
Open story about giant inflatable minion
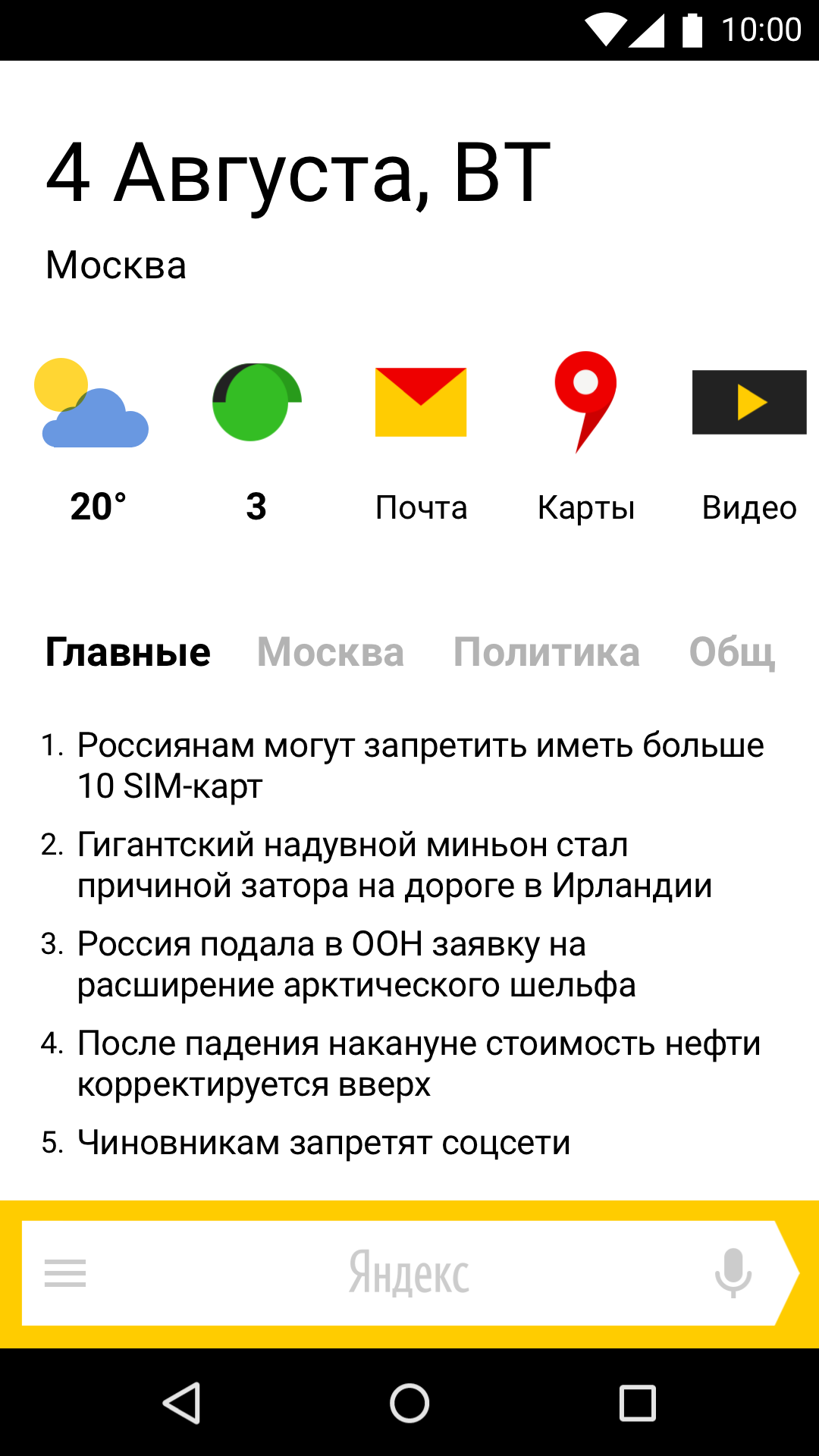pos(394,864)
